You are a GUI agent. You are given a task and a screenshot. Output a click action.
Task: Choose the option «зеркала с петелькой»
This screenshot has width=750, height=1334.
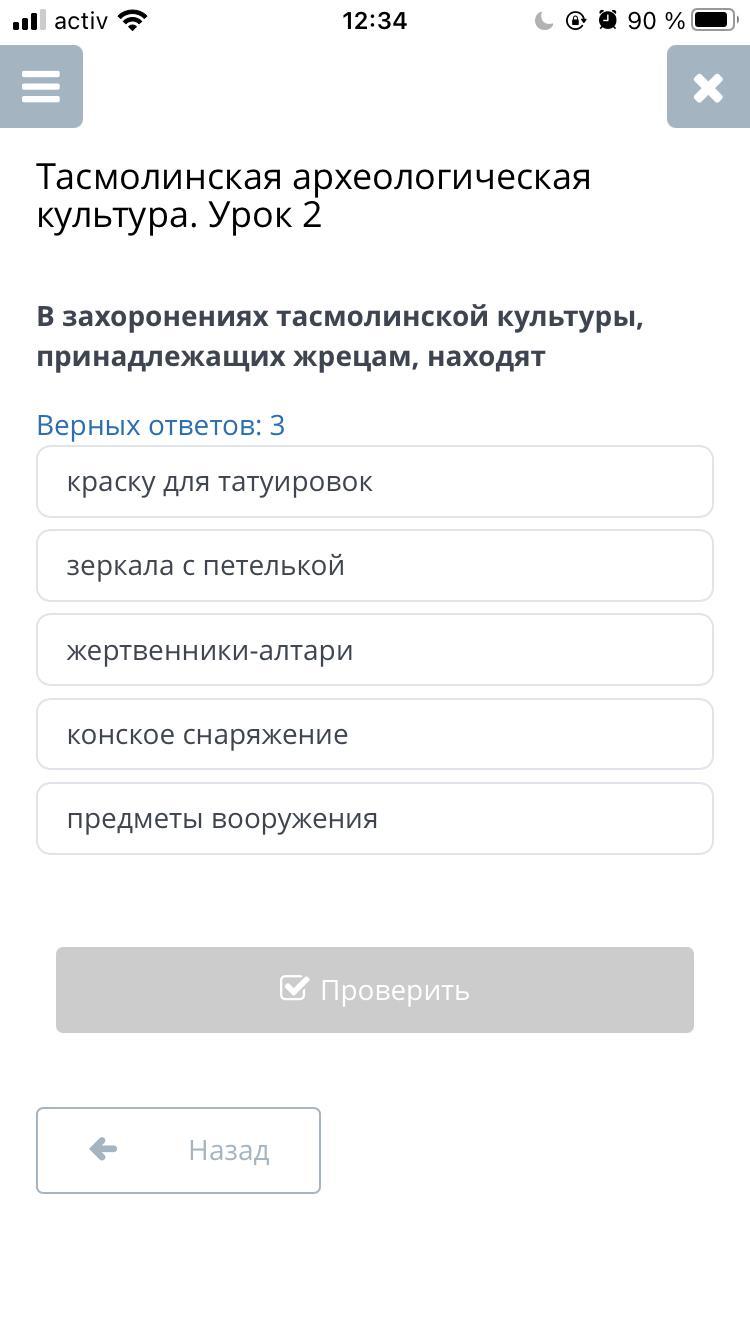click(x=375, y=566)
